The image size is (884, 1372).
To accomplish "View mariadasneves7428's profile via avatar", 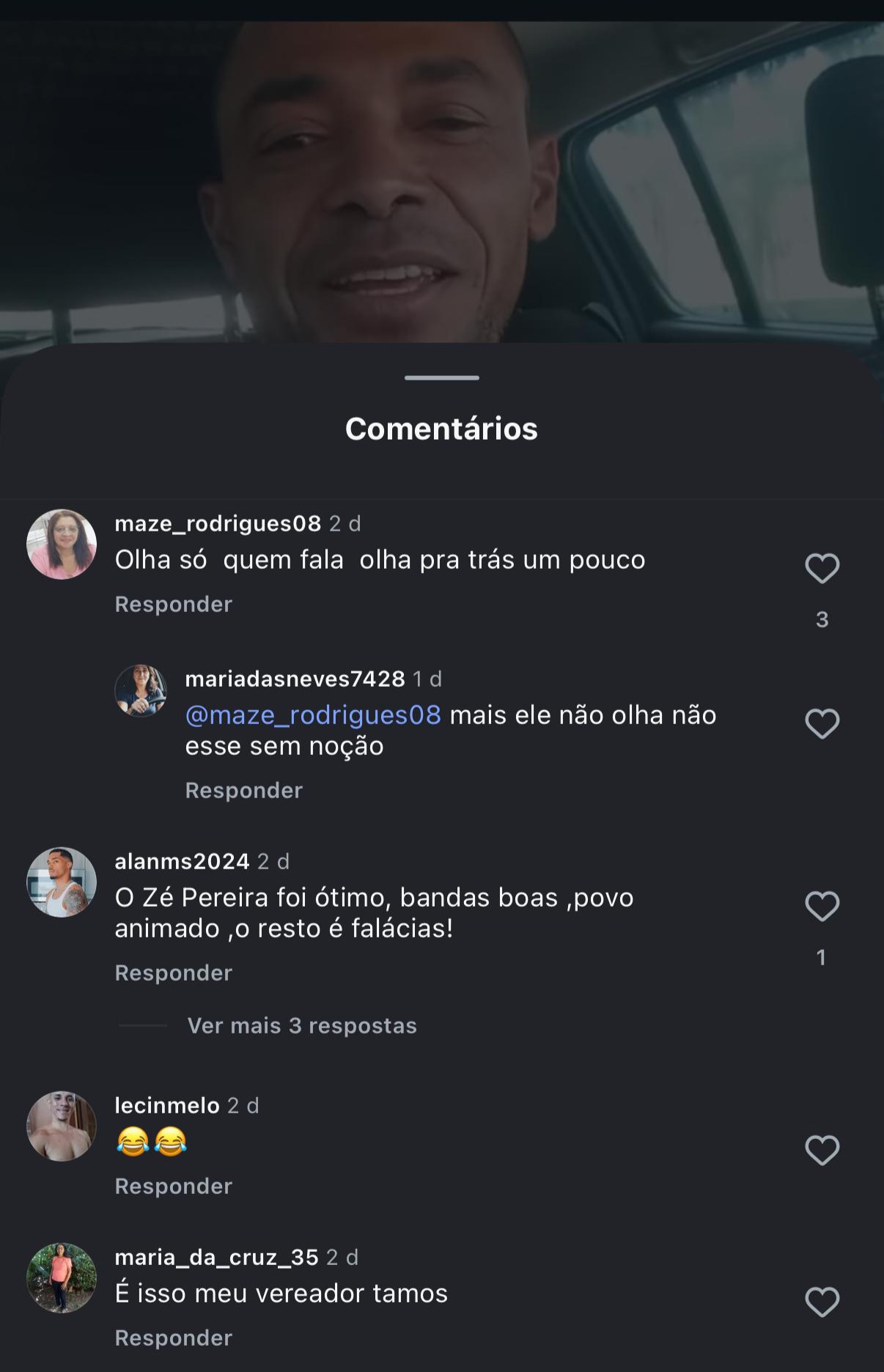I will click(x=141, y=690).
